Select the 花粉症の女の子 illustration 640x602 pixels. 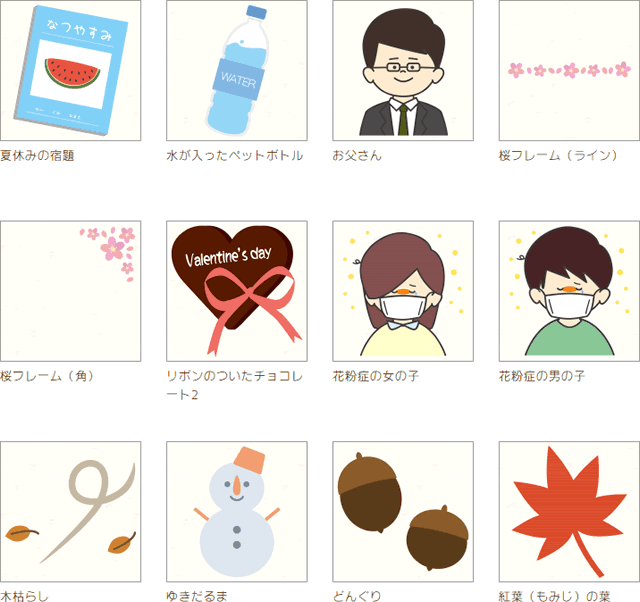tap(402, 291)
